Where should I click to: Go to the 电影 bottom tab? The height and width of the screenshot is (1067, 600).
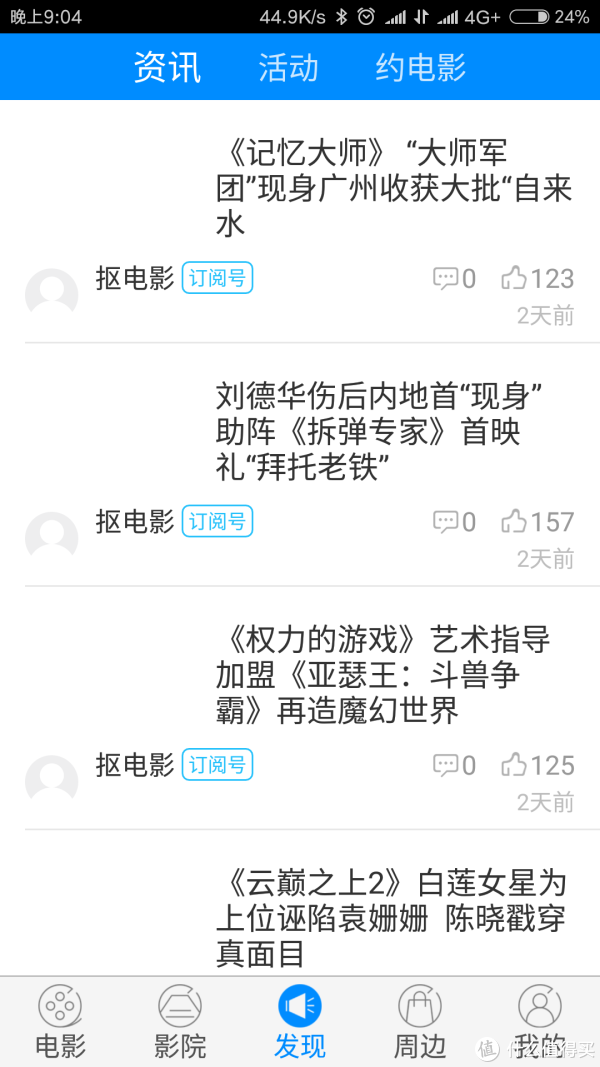(x=60, y=1021)
